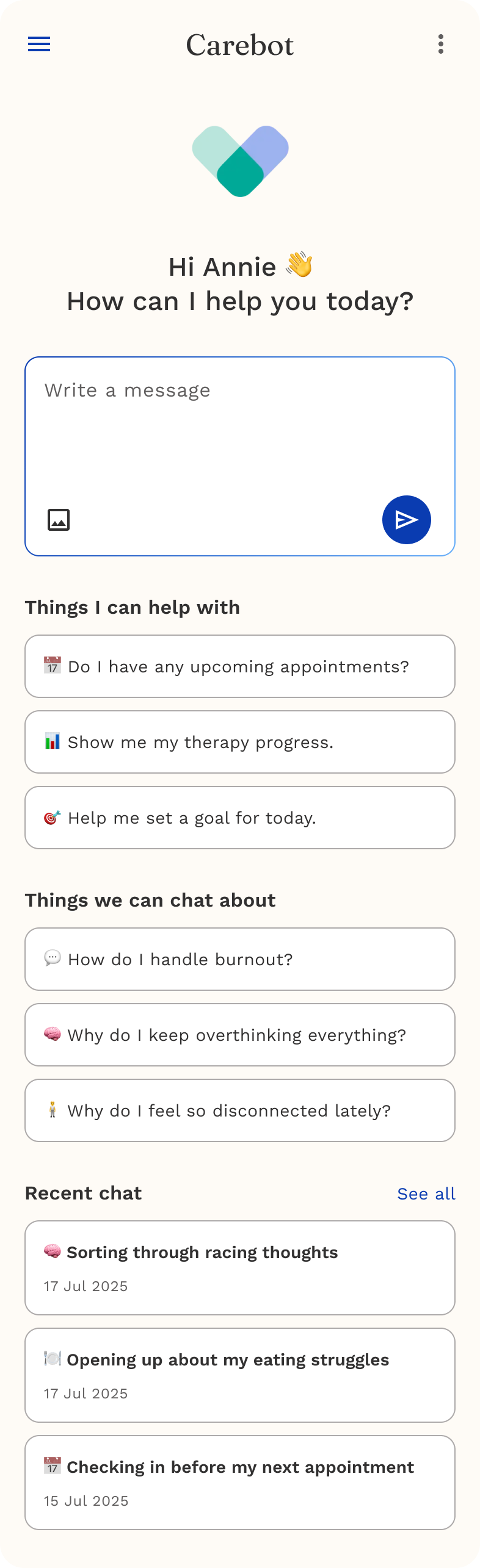Screen dimensions: 480x1568
Task: Open Sorting through racing thoughts chat
Action: pyautogui.click(x=239, y=1268)
